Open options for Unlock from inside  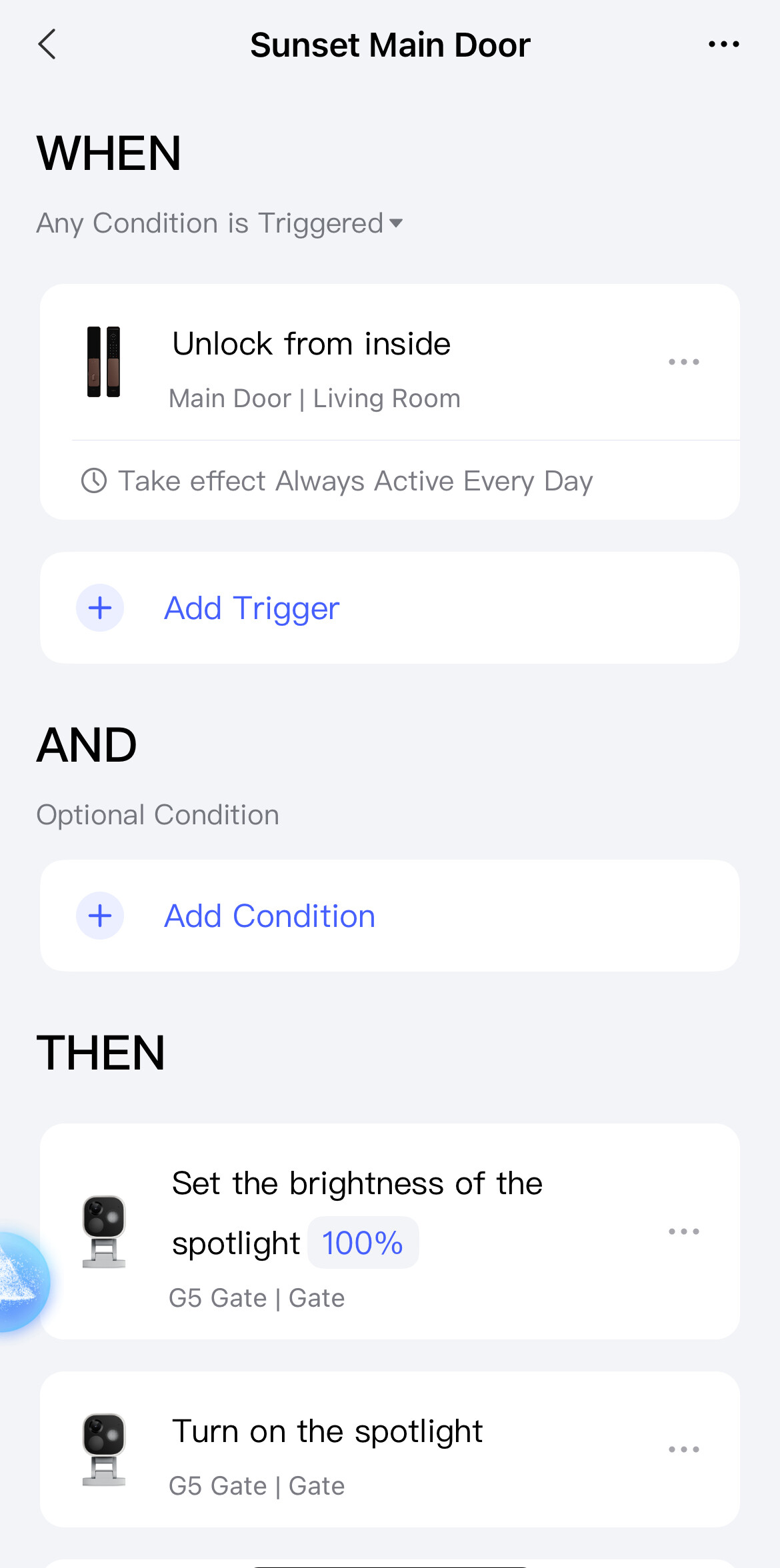[683, 362]
